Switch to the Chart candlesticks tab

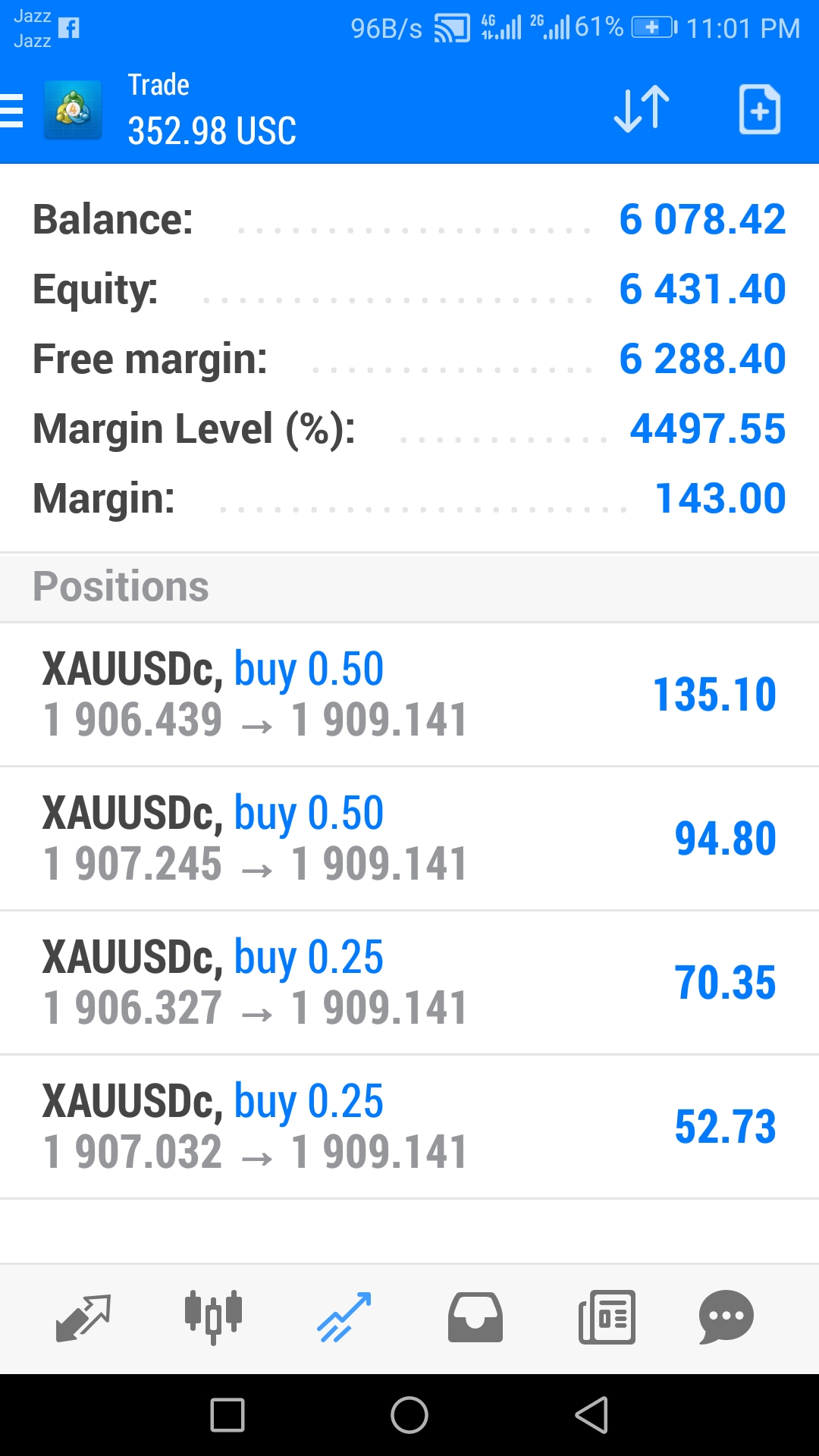pos(213,1318)
